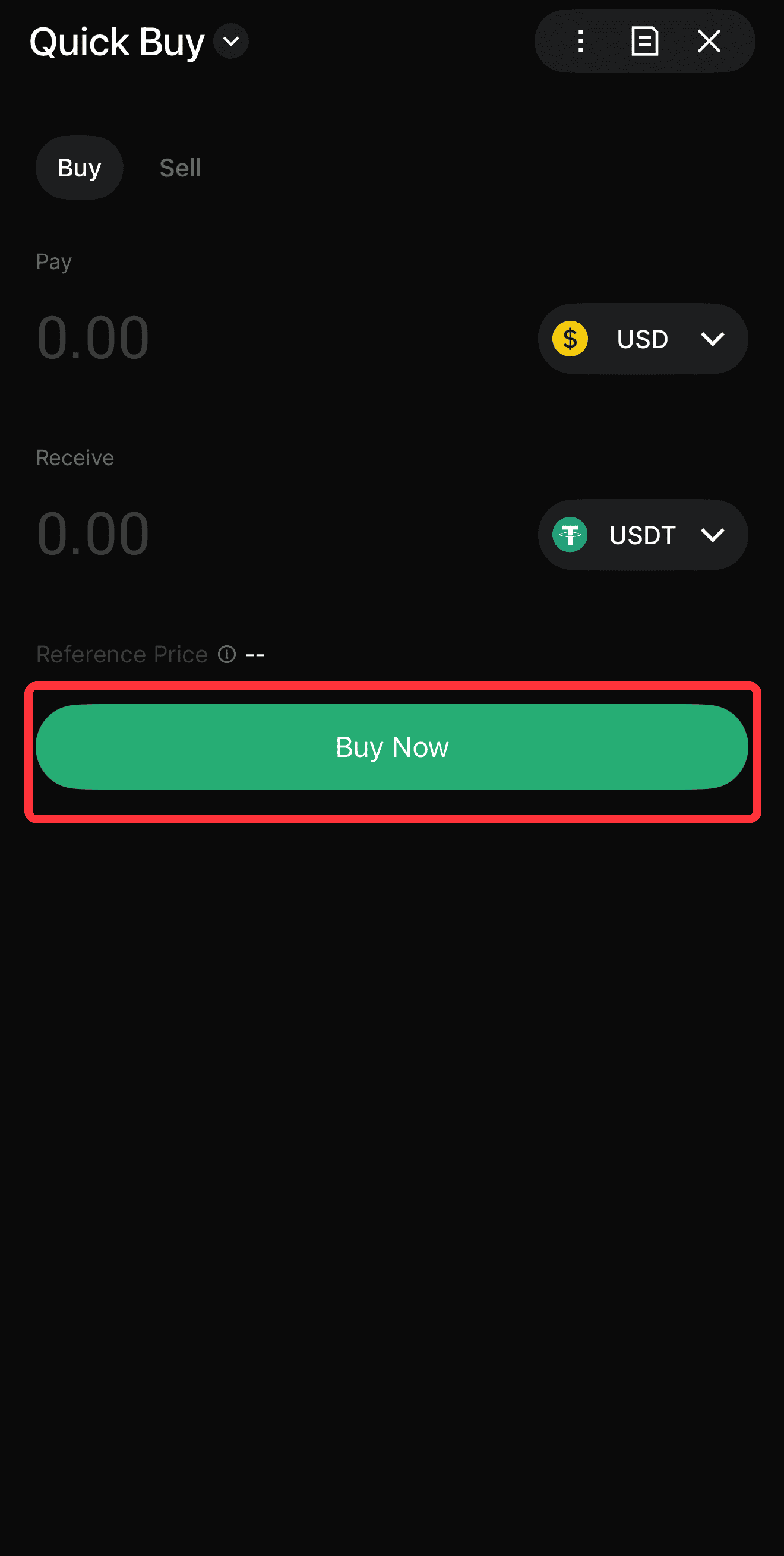Open the order history document icon
Screen dimensions: 784x1556
(x=644, y=42)
